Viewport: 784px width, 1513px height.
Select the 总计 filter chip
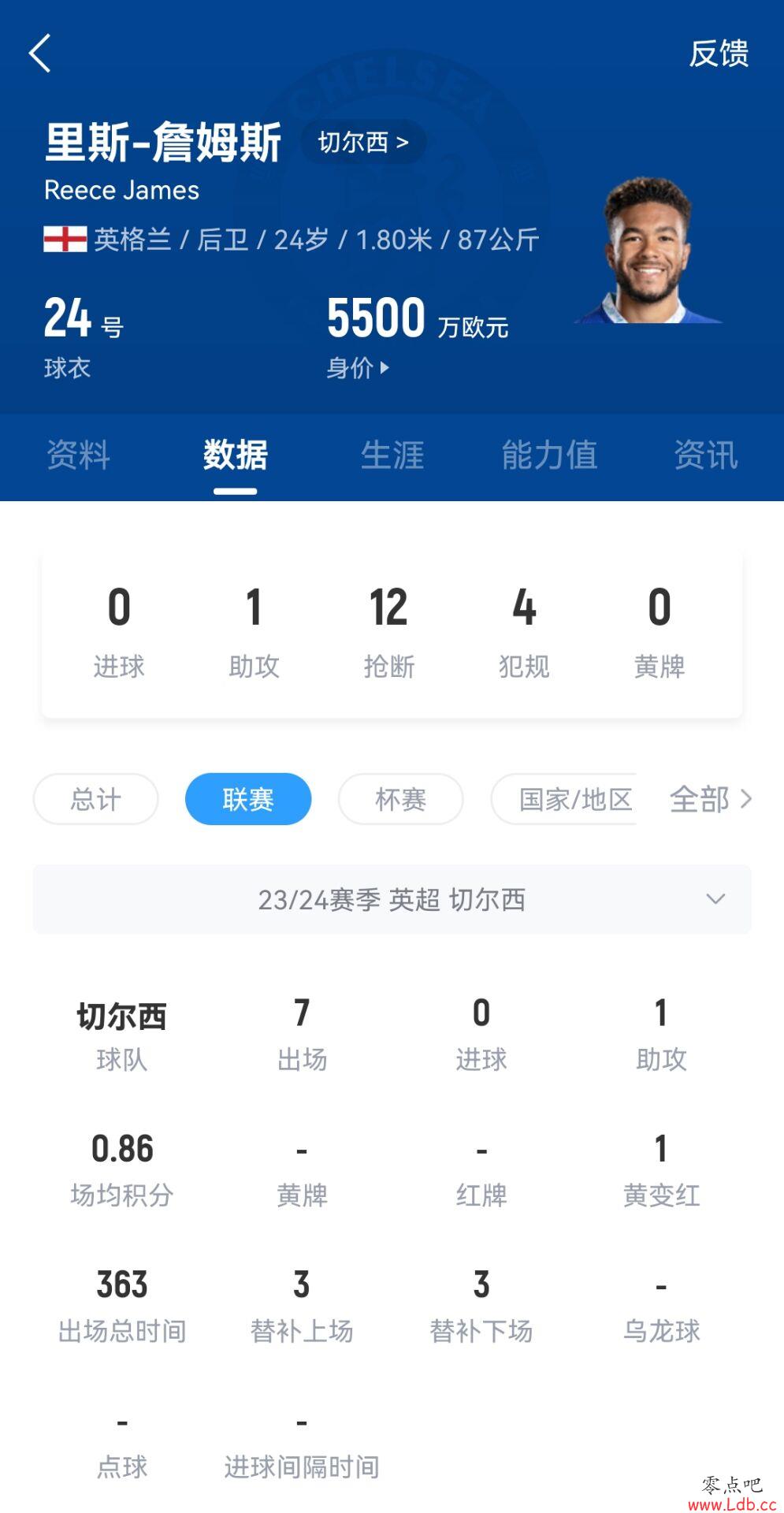(x=95, y=799)
